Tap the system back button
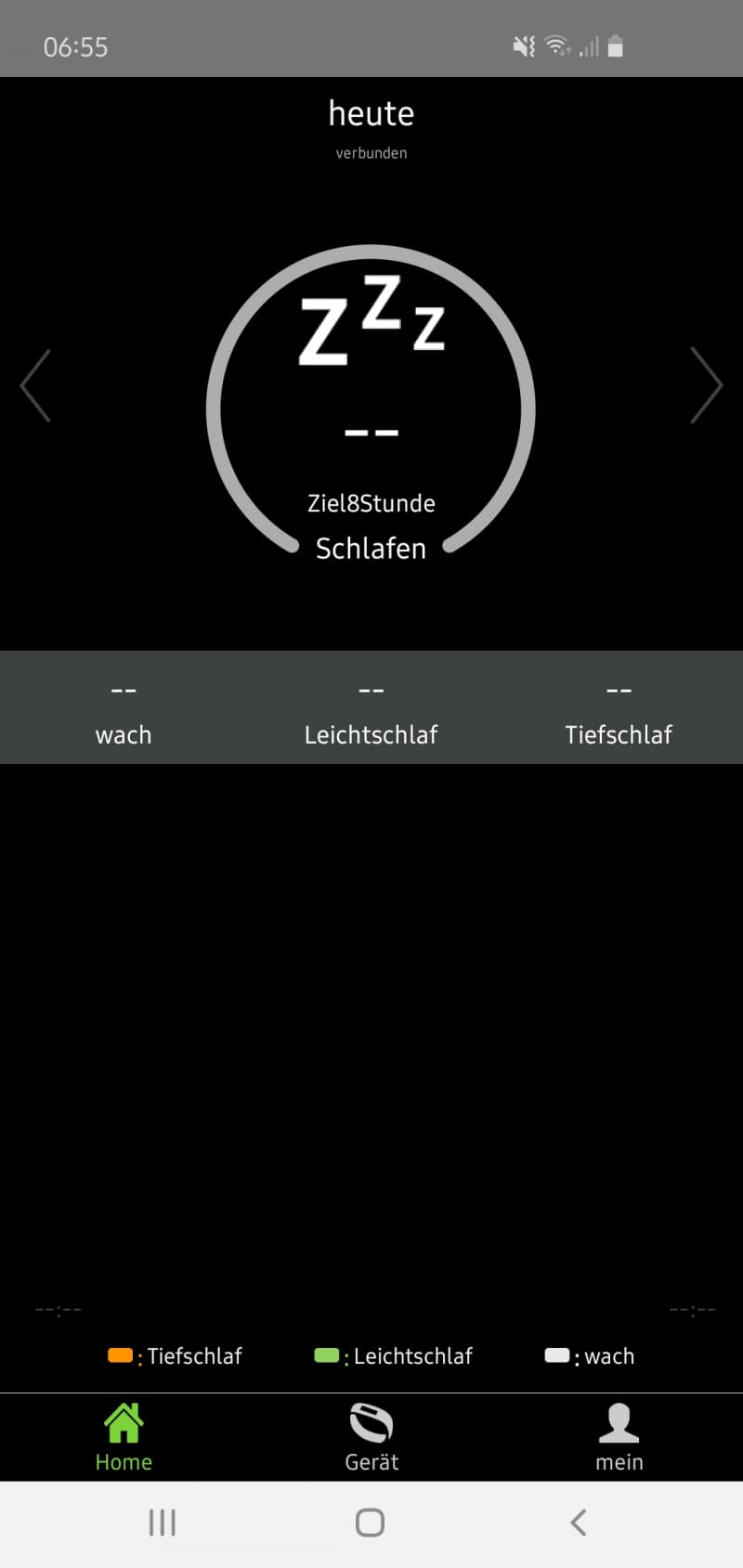This screenshot has height=1568, width=743. pyautogui.click(x=578, y=1523)
